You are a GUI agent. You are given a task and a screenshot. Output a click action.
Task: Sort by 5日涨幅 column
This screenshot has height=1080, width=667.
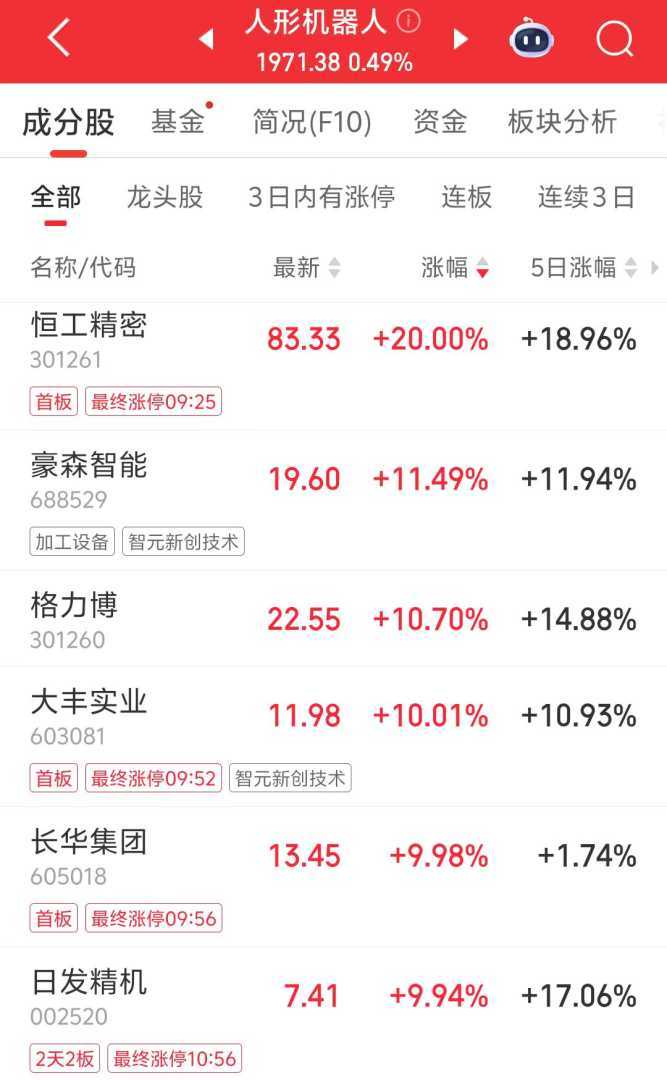pyautogui.click(x=583, y=268)
